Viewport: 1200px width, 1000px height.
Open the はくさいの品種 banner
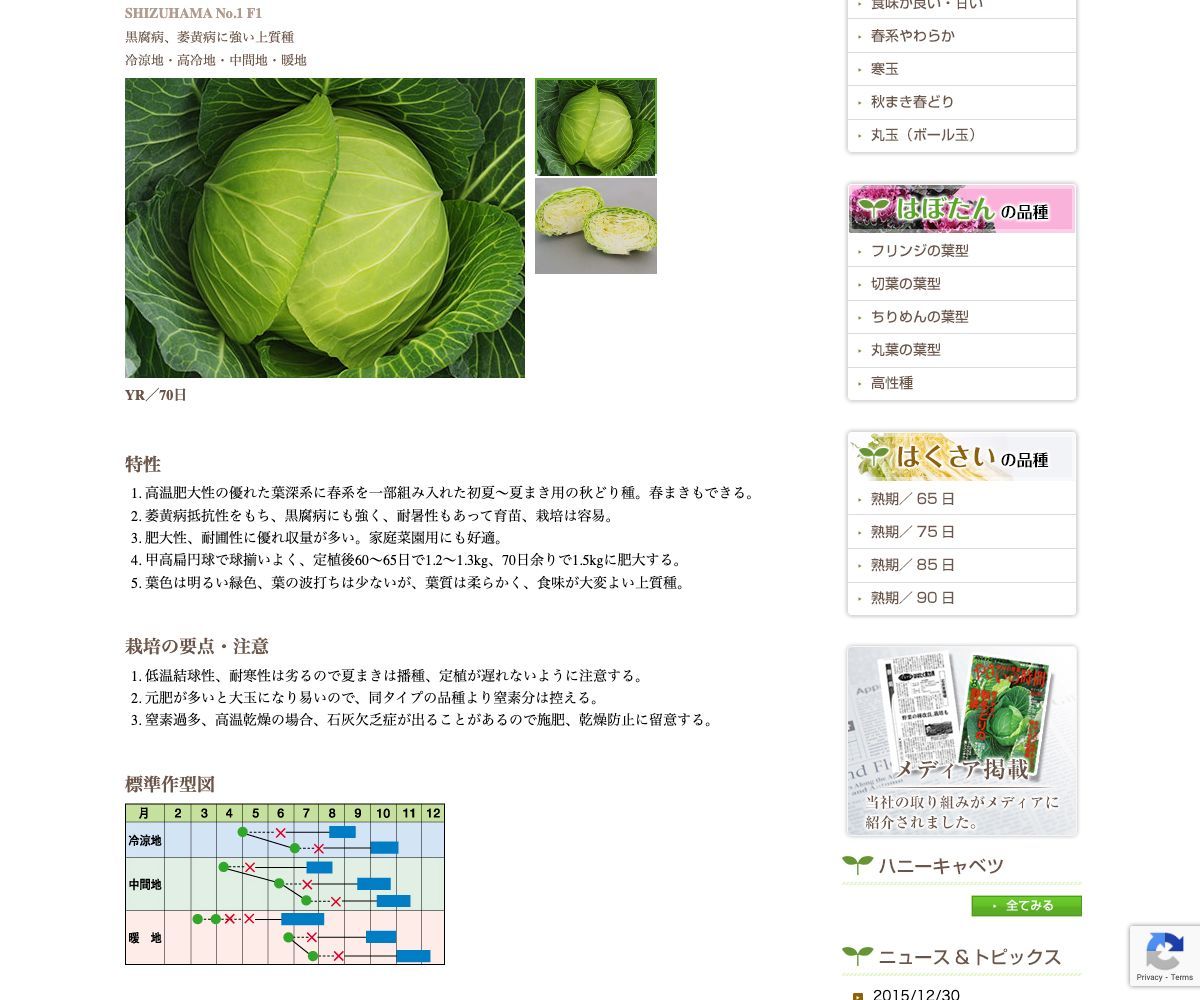961,457
